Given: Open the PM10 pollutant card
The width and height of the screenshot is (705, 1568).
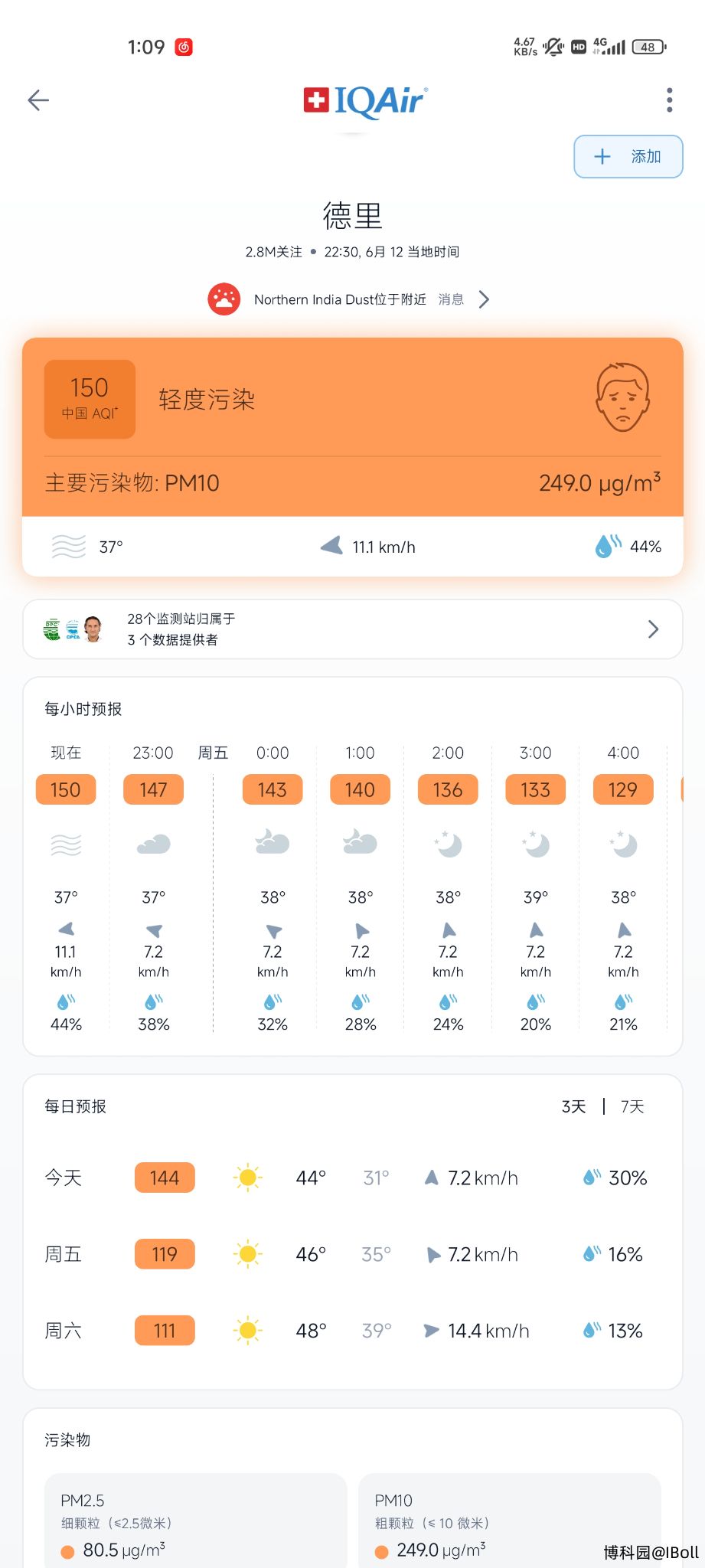Looking at the screenshot, I should (x=510, y=1521).
